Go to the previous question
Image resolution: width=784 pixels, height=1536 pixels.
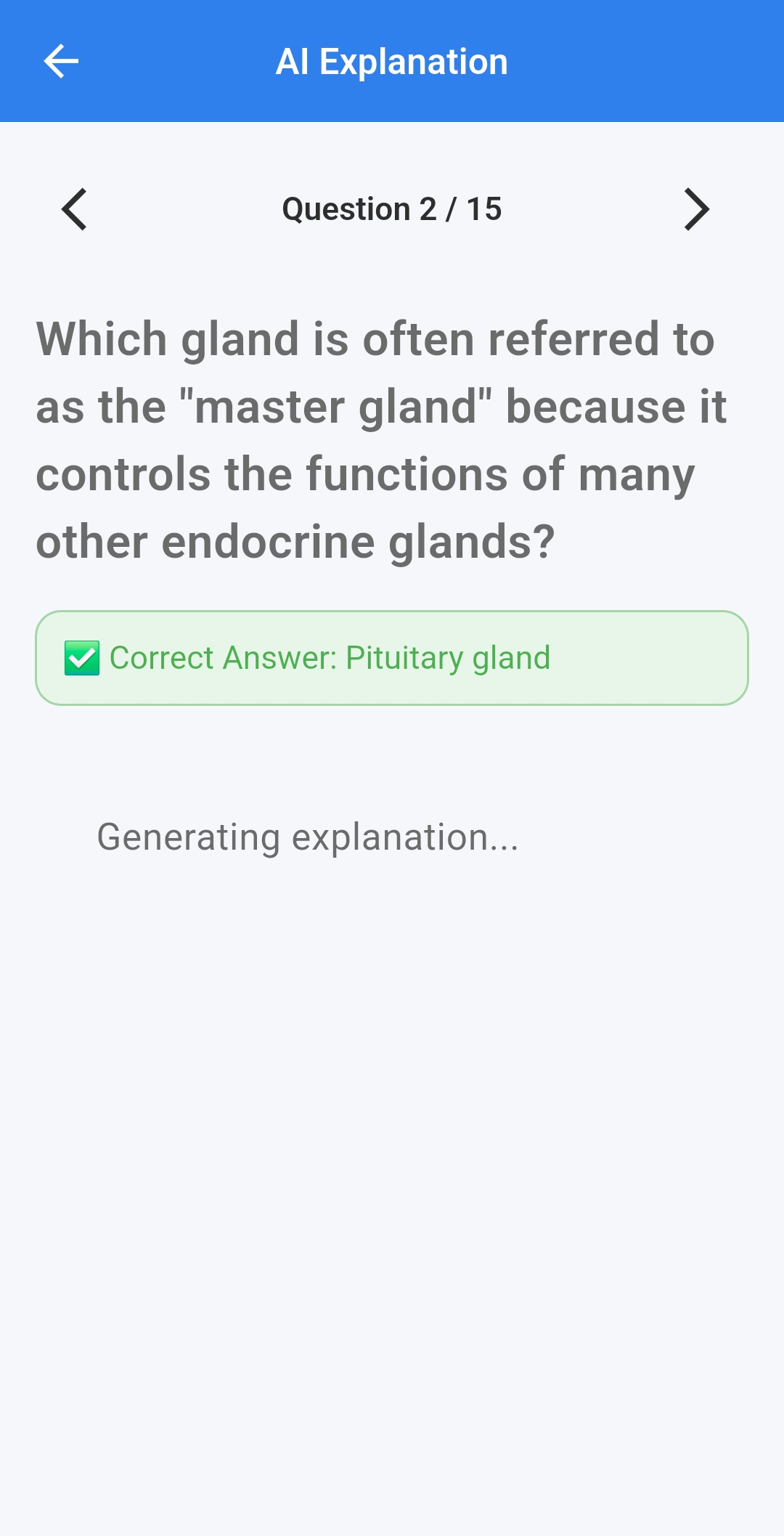coord(74,209)
